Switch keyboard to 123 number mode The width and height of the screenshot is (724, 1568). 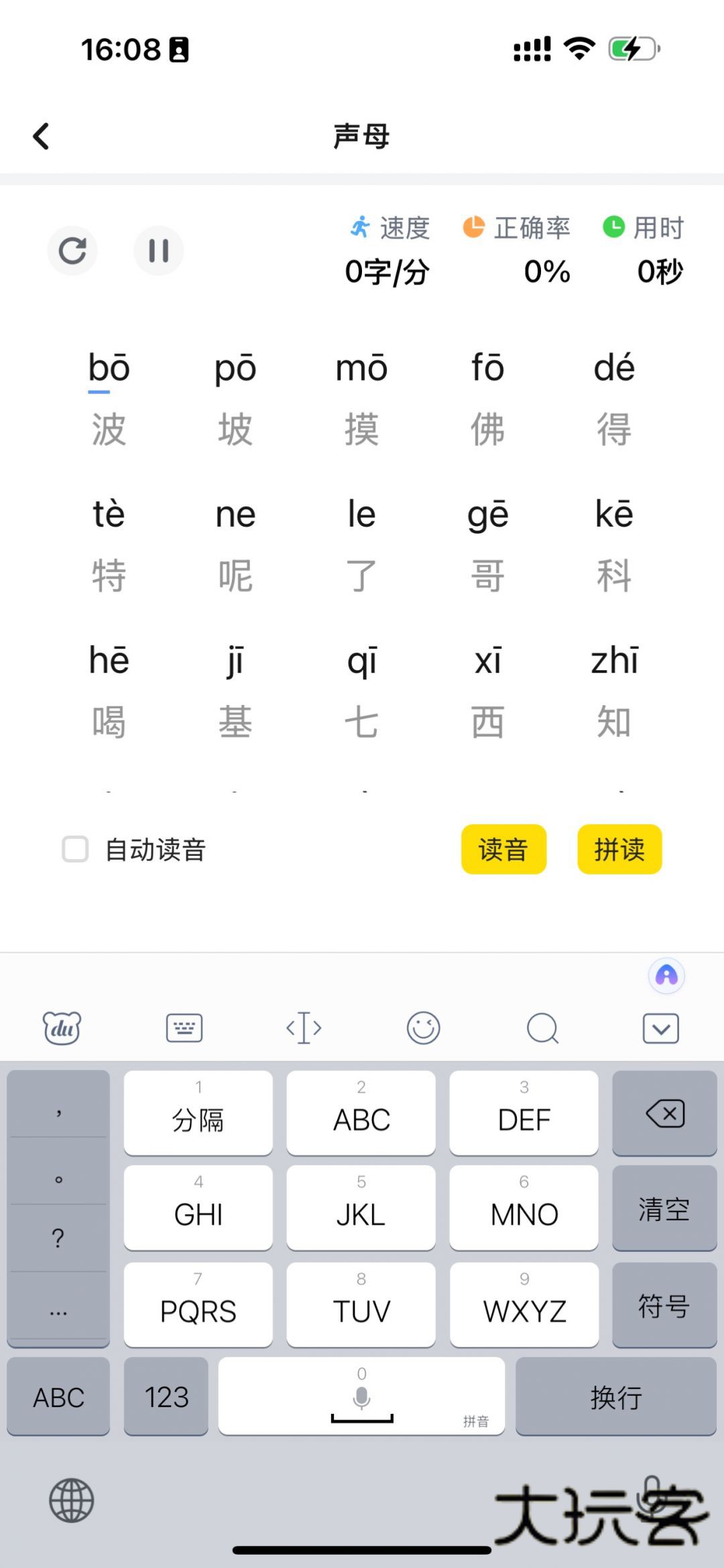tap(166, 1396)
